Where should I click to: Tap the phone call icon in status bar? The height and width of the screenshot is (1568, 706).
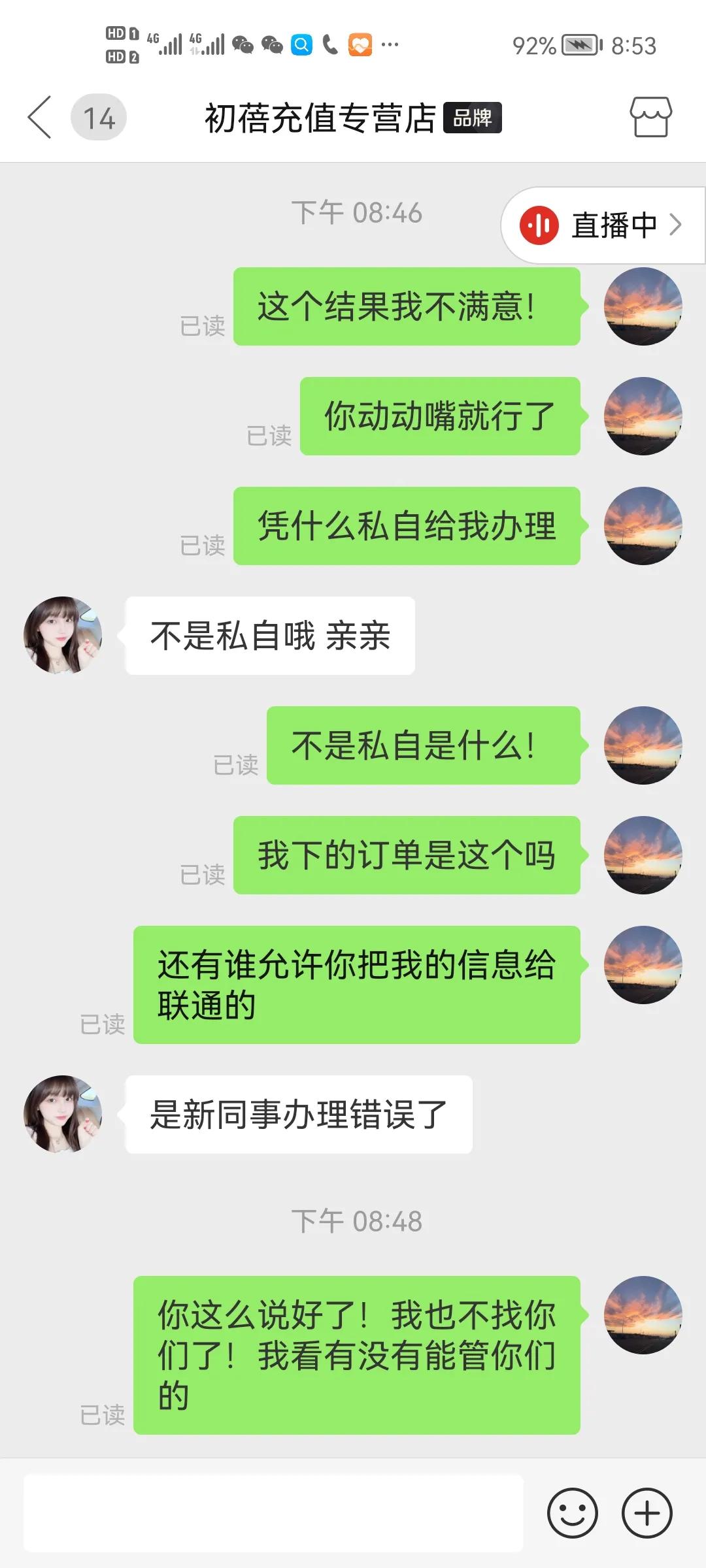click(329, 44)
